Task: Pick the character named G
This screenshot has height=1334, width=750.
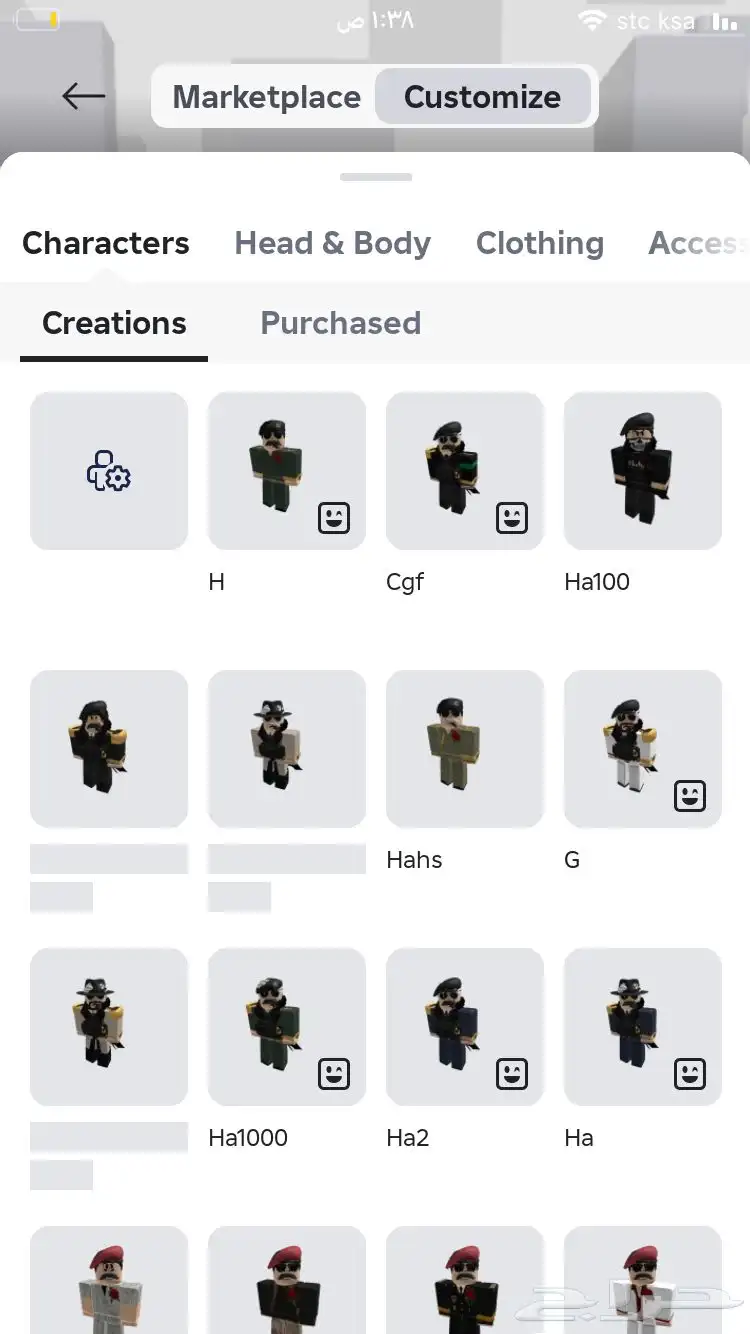Action: (643, 749)
